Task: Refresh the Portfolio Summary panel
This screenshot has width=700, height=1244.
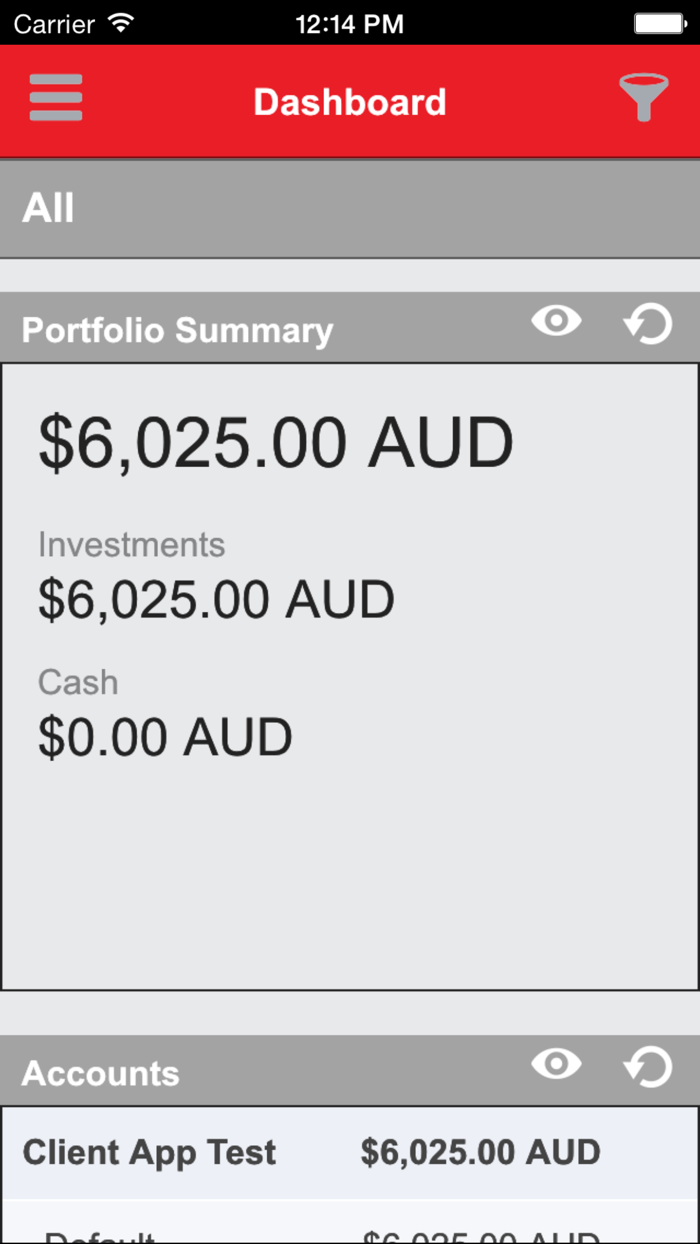Action: (x=648, y=325)
